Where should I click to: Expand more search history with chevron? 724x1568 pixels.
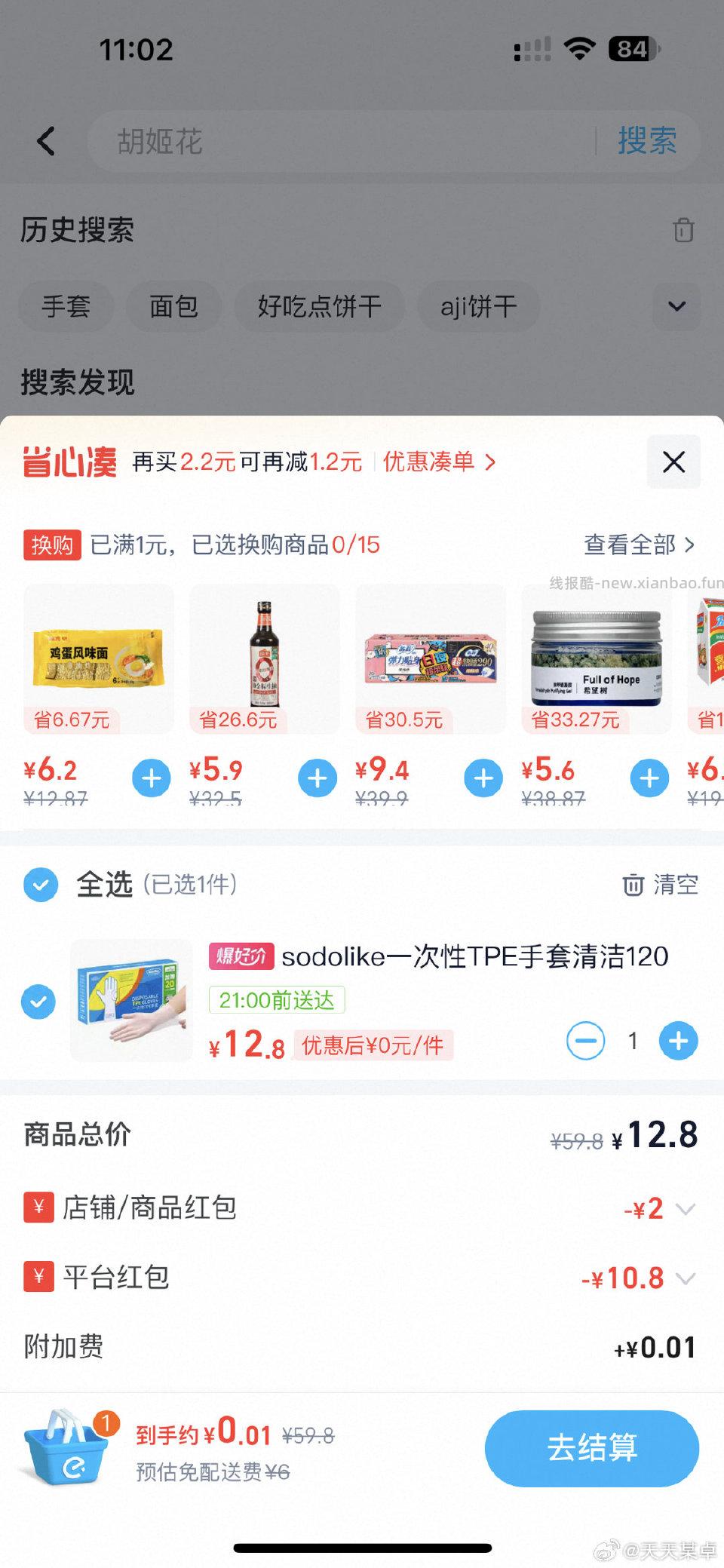tap(676, 306)
